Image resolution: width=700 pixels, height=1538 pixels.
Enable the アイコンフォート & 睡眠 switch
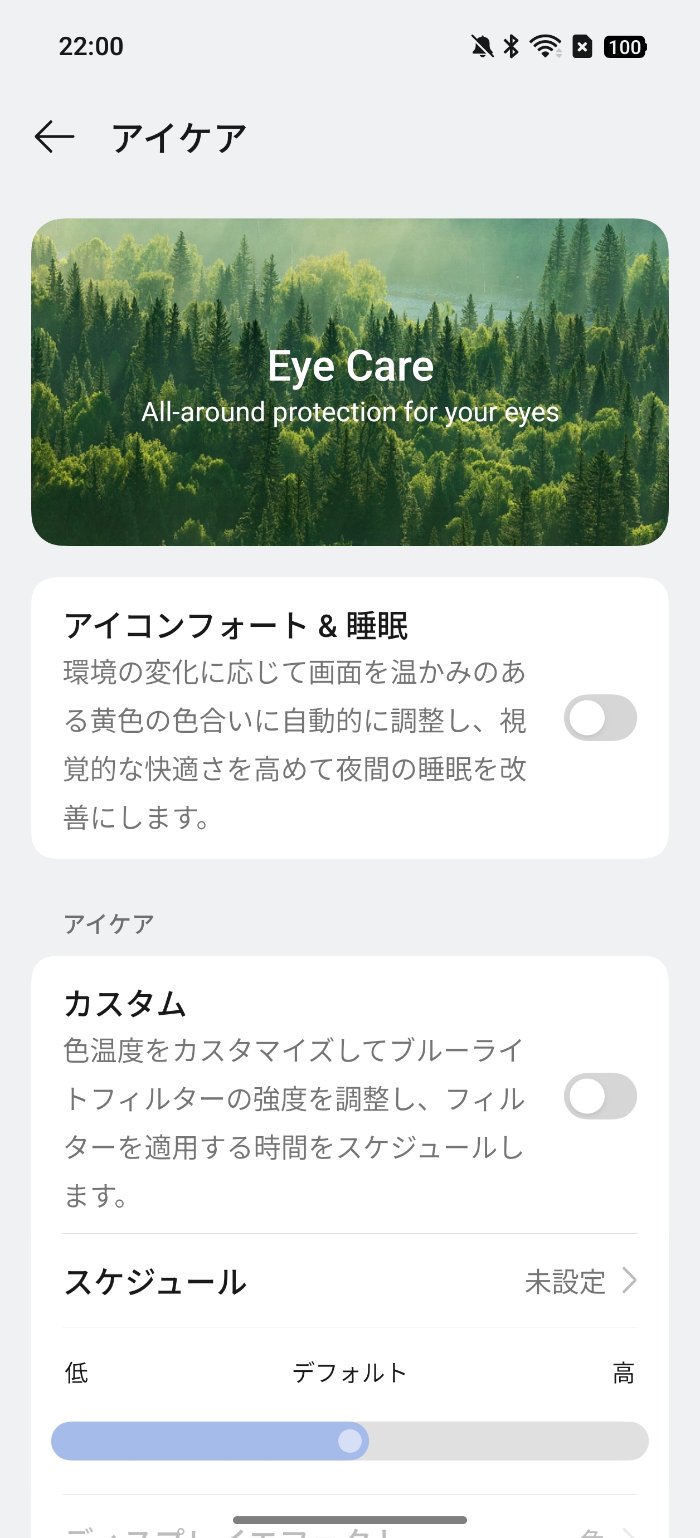click(x=600, y=718)
